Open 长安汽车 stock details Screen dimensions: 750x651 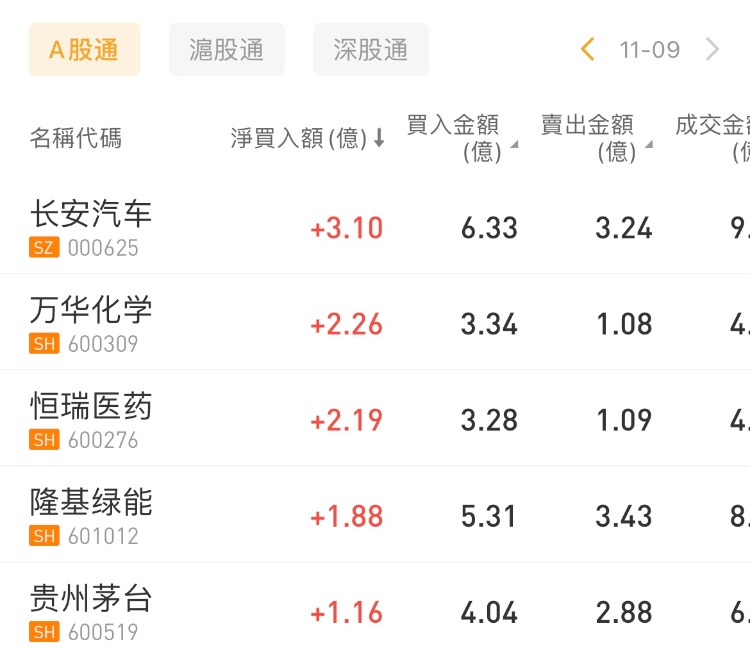(91, 226)
